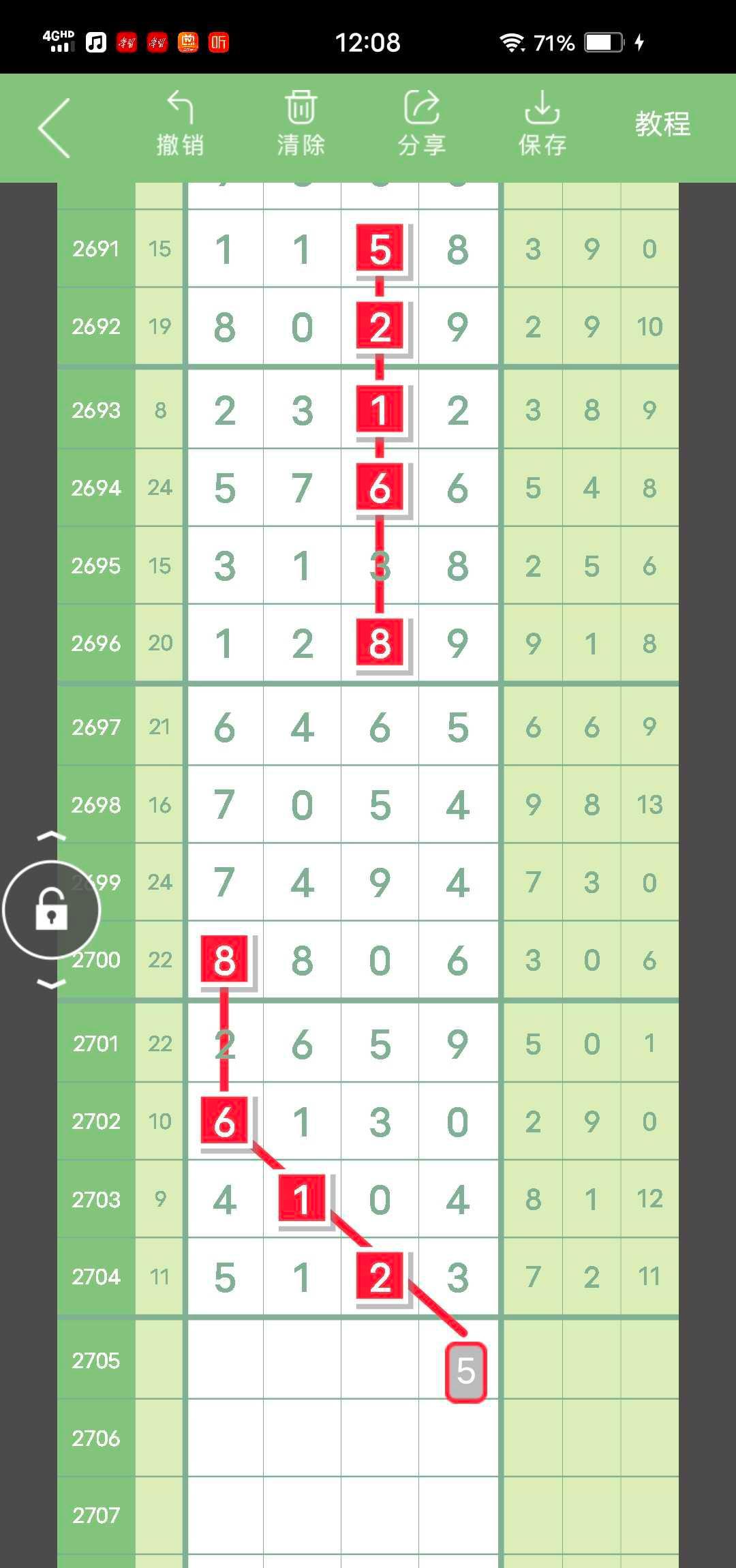Viewport: 736px width, 1568px height.
Task: Toggle the floating lock button
Action: (x=52, y=910)
